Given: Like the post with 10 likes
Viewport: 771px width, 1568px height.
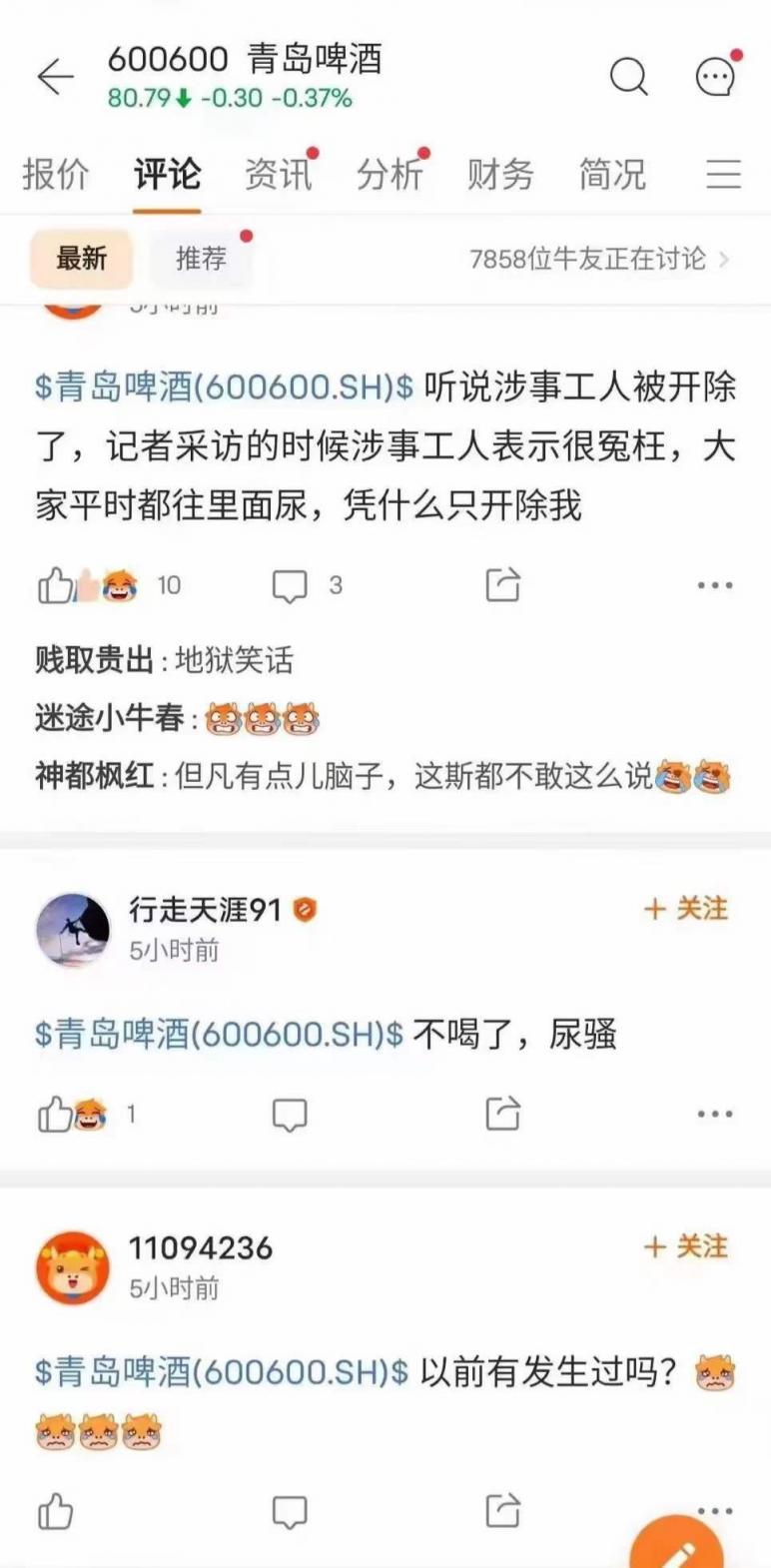Looking at the screenshot, I should click(x=55, y=586).
